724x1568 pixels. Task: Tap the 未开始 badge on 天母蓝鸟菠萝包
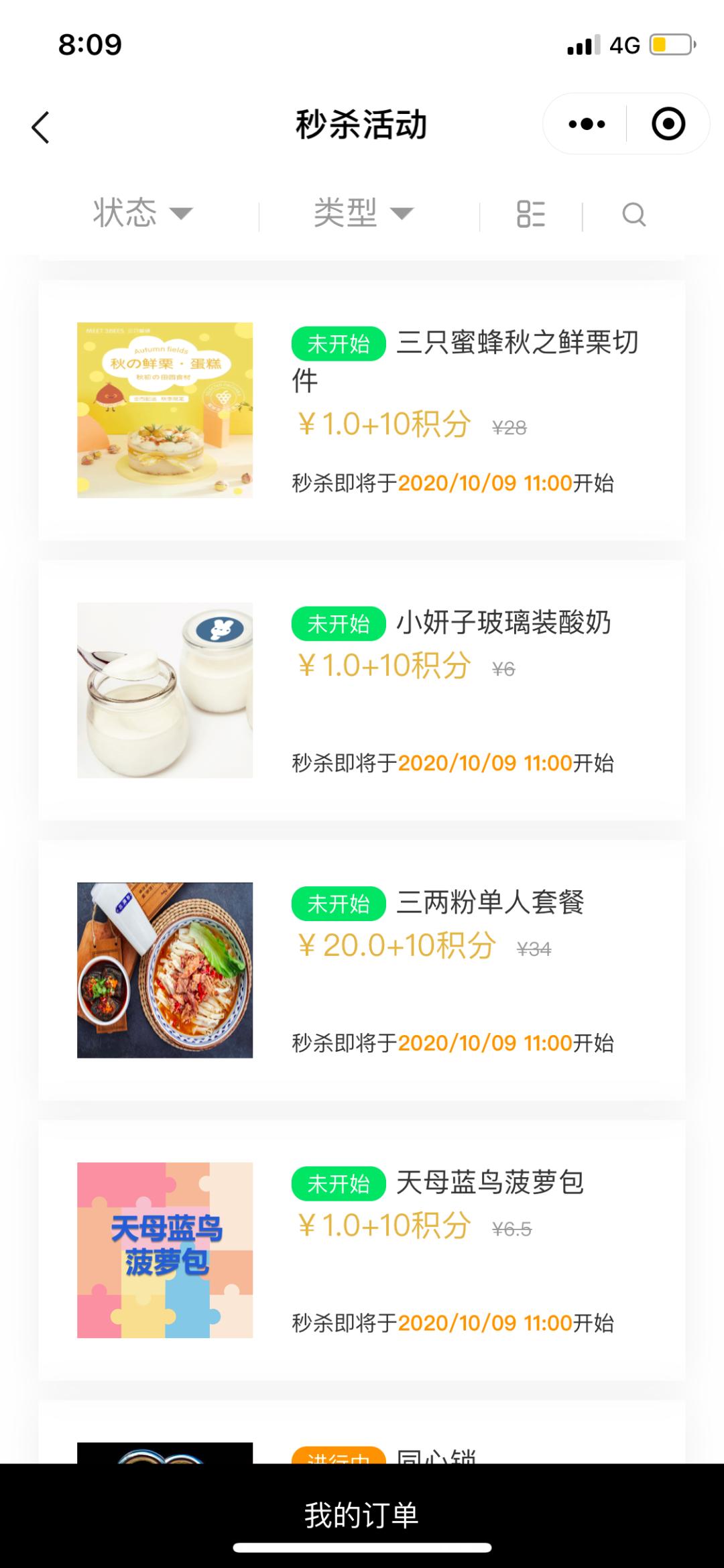[x=338, y=1183]
